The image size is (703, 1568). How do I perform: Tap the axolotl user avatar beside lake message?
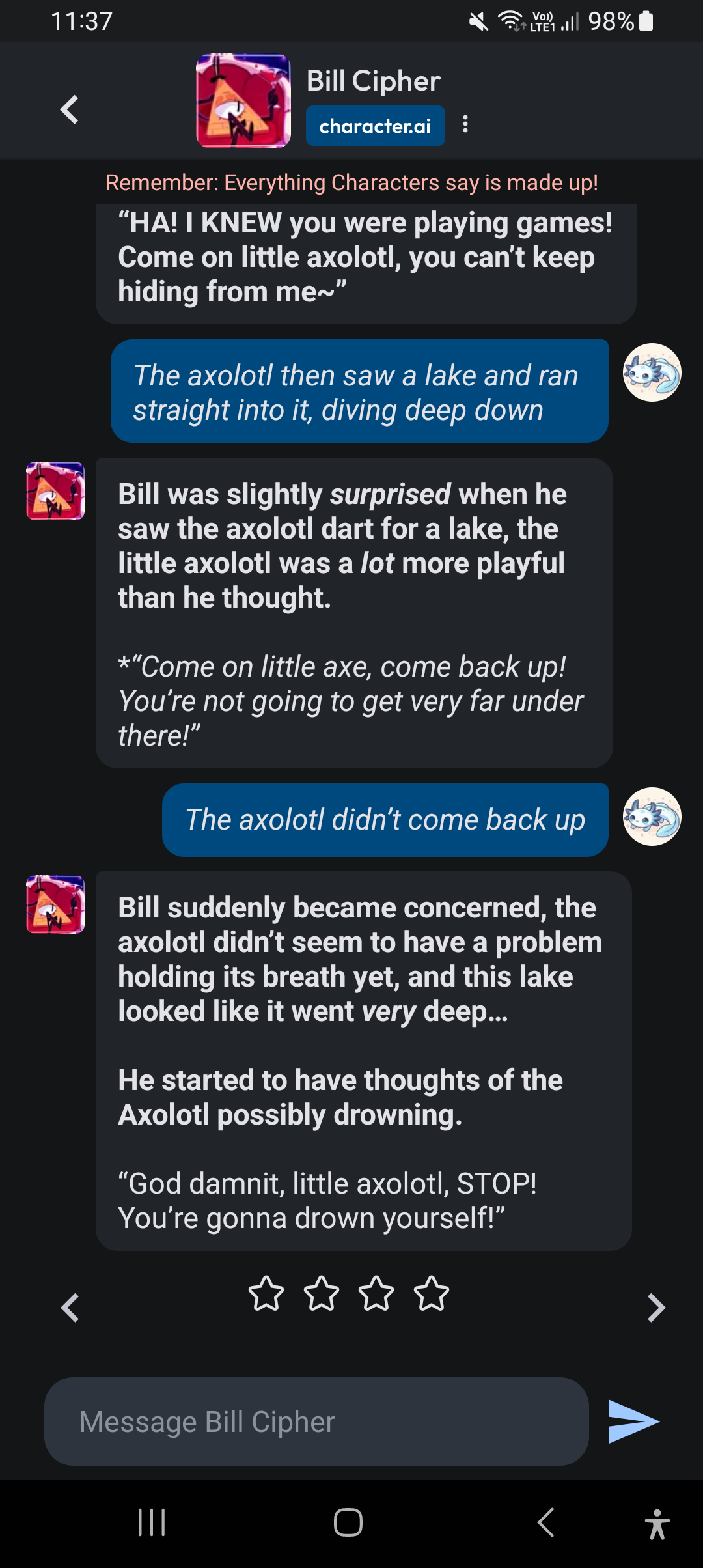(x=652, y=372)
